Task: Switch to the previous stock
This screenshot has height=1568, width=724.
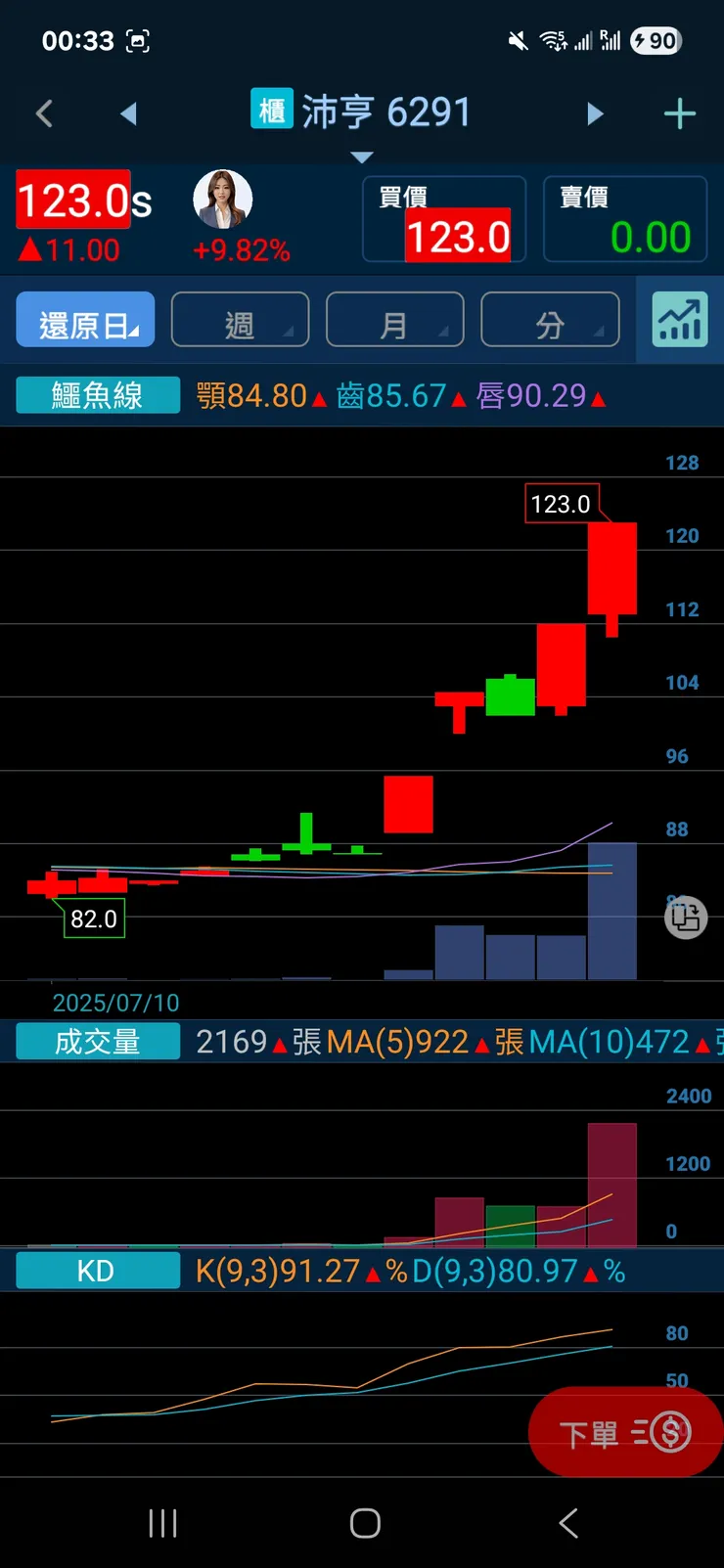Action: tap(128, 113)
